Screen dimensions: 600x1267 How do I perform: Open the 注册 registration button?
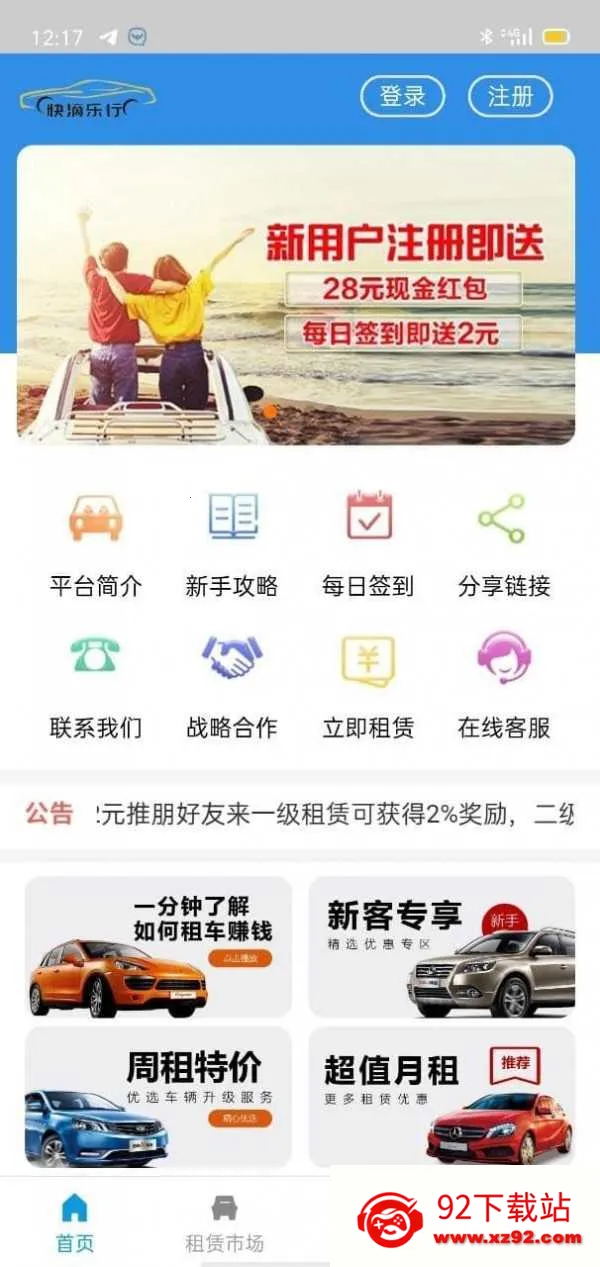click(510, 97)
